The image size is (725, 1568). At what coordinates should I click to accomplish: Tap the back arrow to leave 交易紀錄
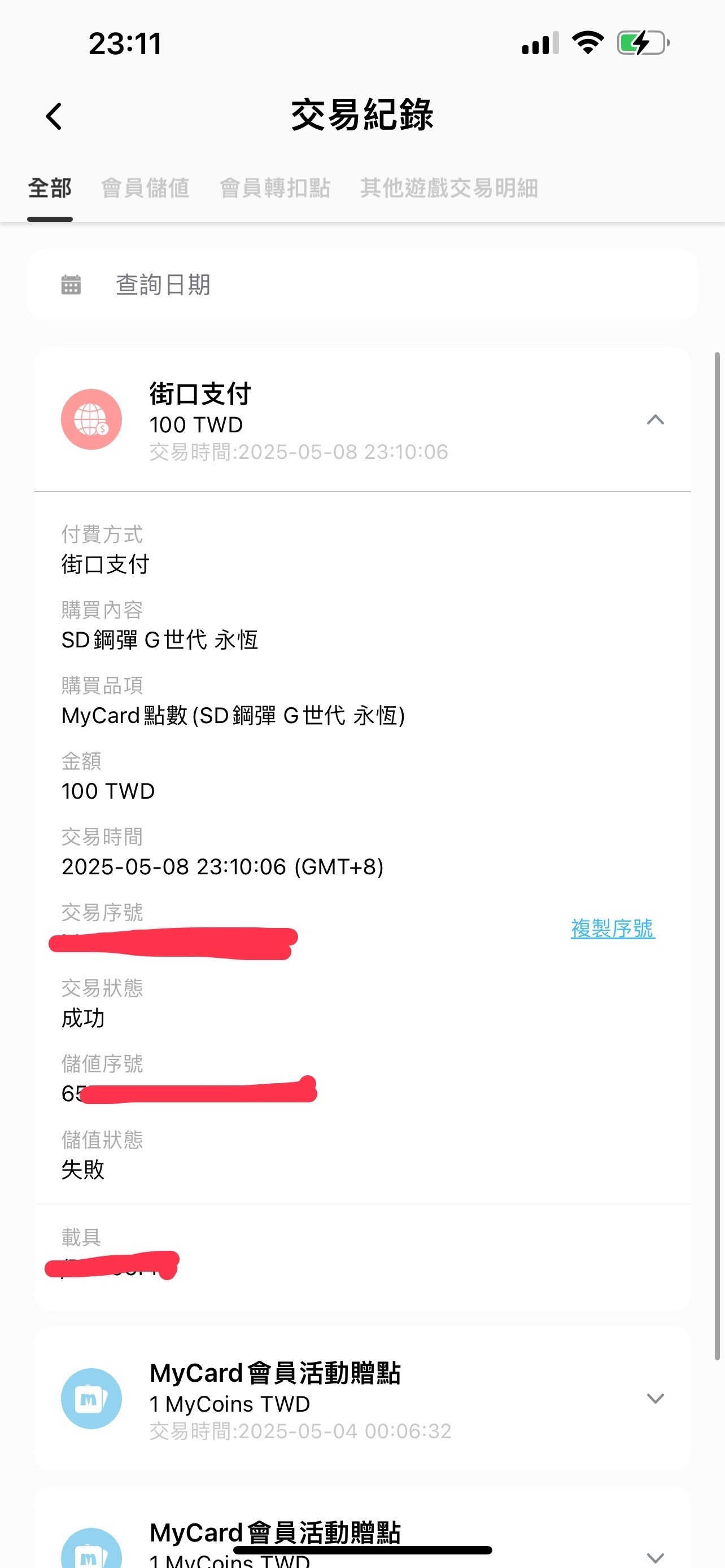tap(54, 116)
